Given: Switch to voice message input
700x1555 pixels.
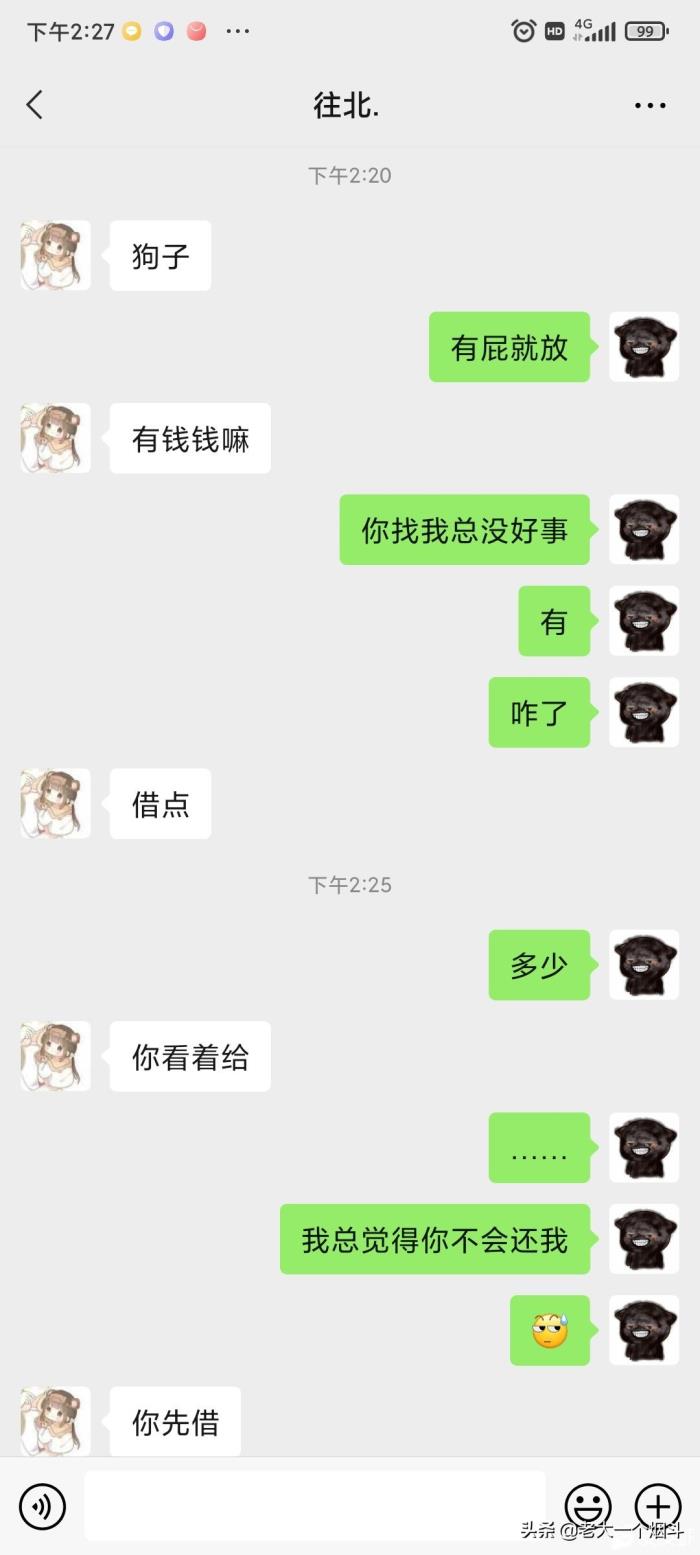Looking at the screenshot, I should pos(42,1506).
